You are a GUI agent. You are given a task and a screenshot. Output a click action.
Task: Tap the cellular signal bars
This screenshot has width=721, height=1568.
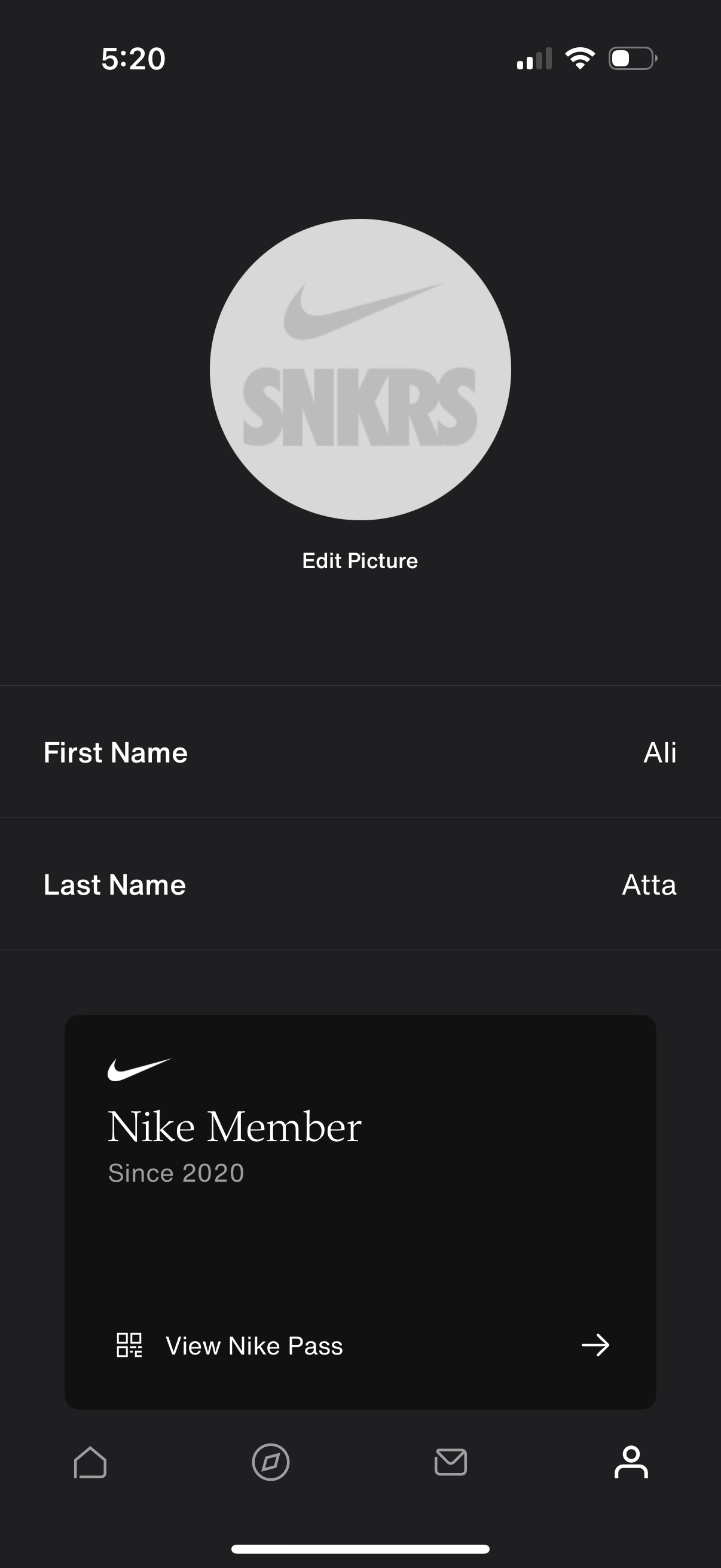534,58
